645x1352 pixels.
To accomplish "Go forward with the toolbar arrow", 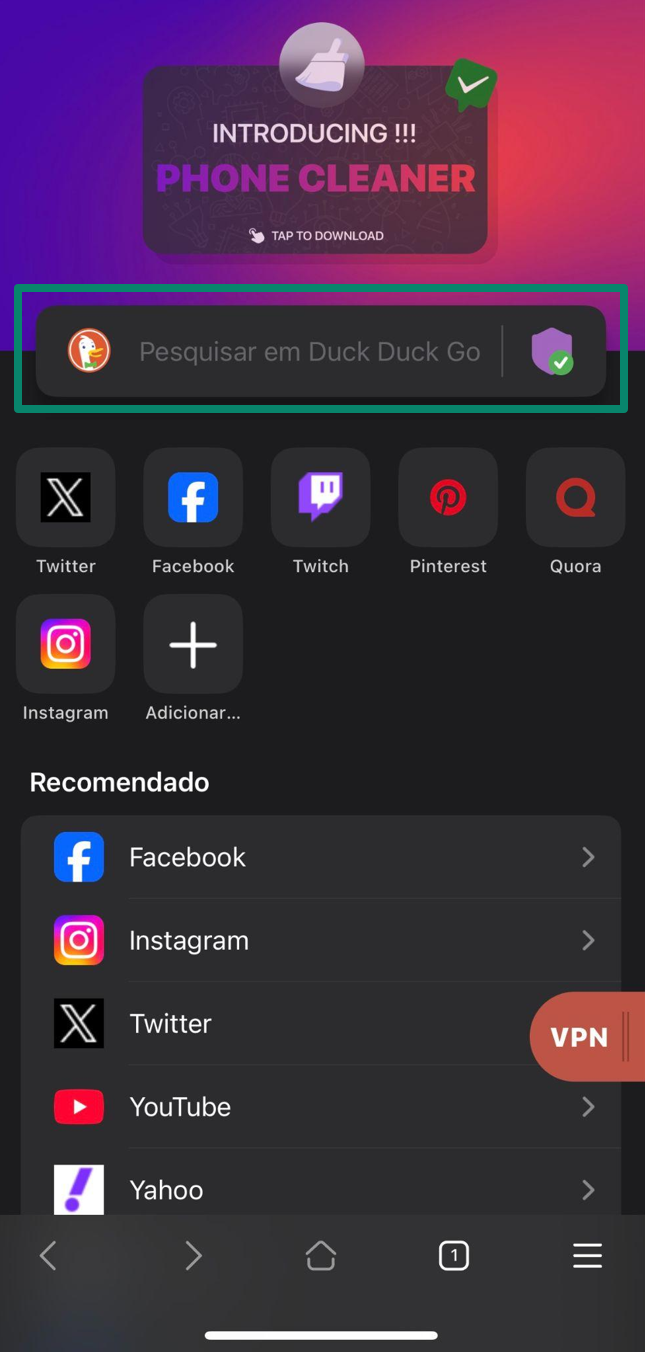I will point(193,1255).
